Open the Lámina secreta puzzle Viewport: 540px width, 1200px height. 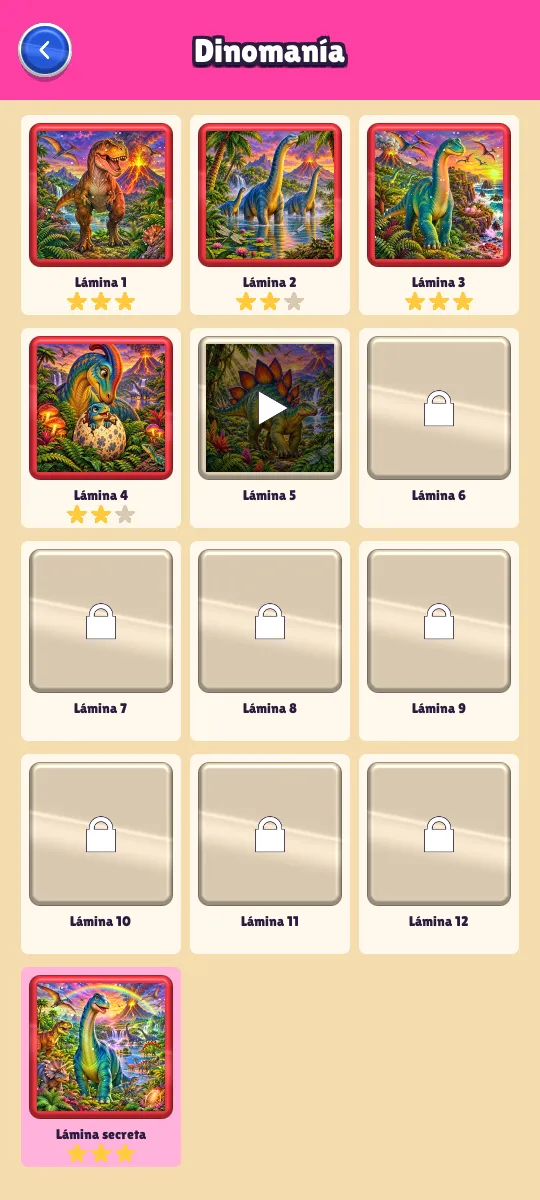101,1047
